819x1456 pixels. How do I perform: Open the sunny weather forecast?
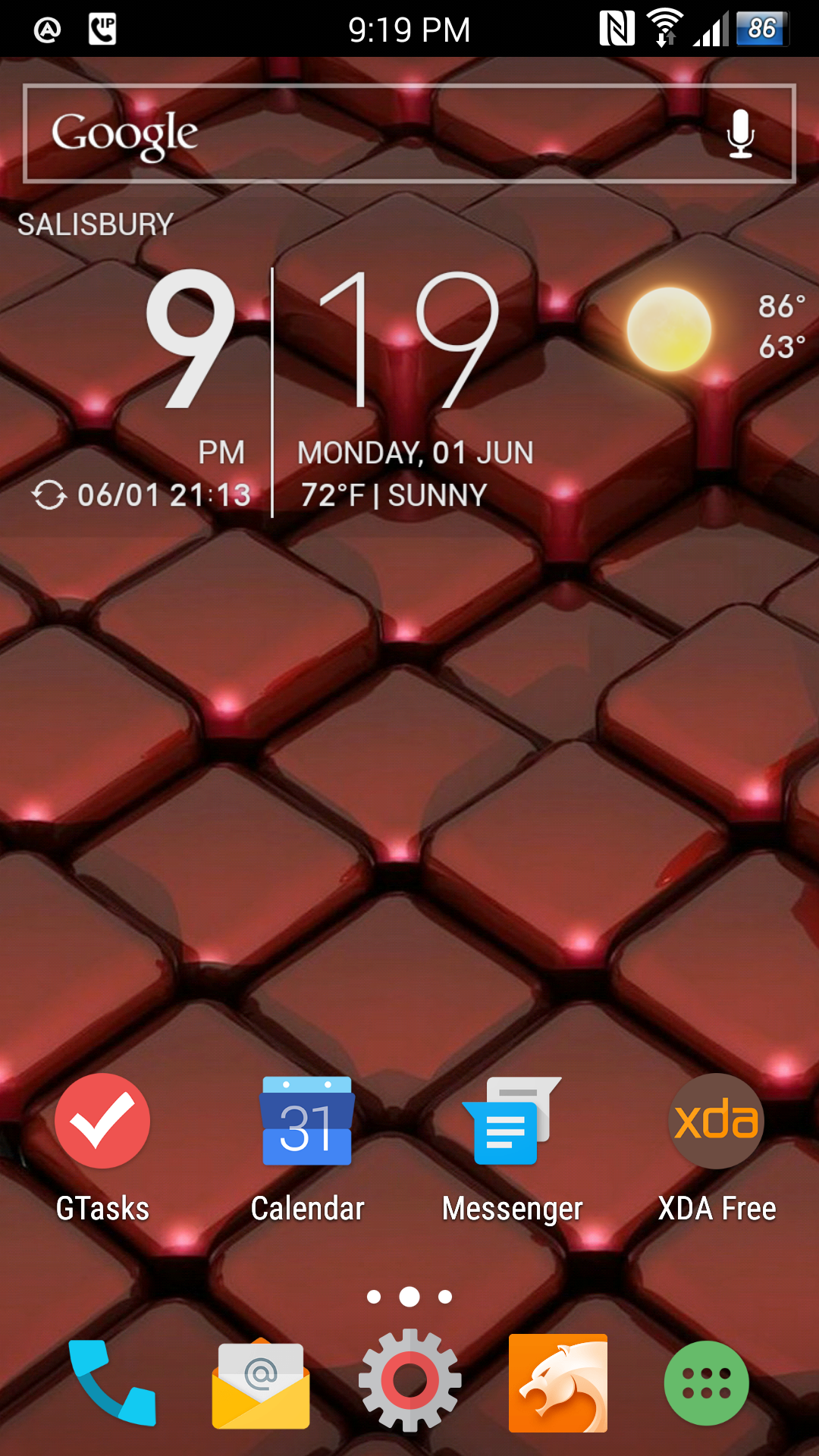tap(669, 329)
